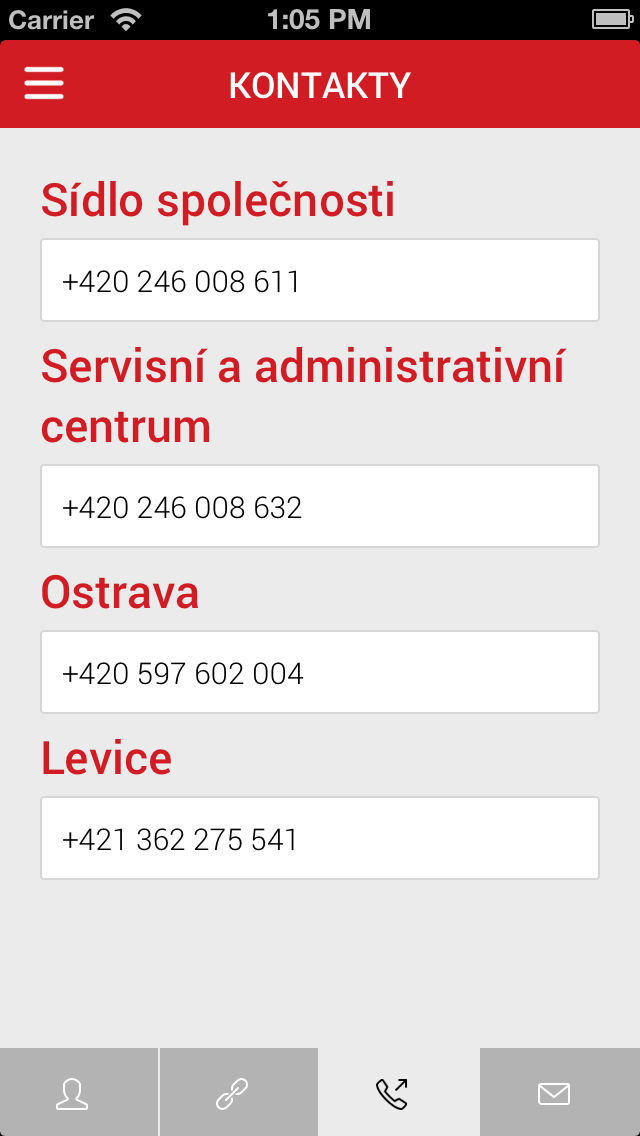The width and height of the screenshot is (640, 1136).
Task: Open the hamburger menu
Action: pos(43,84)
